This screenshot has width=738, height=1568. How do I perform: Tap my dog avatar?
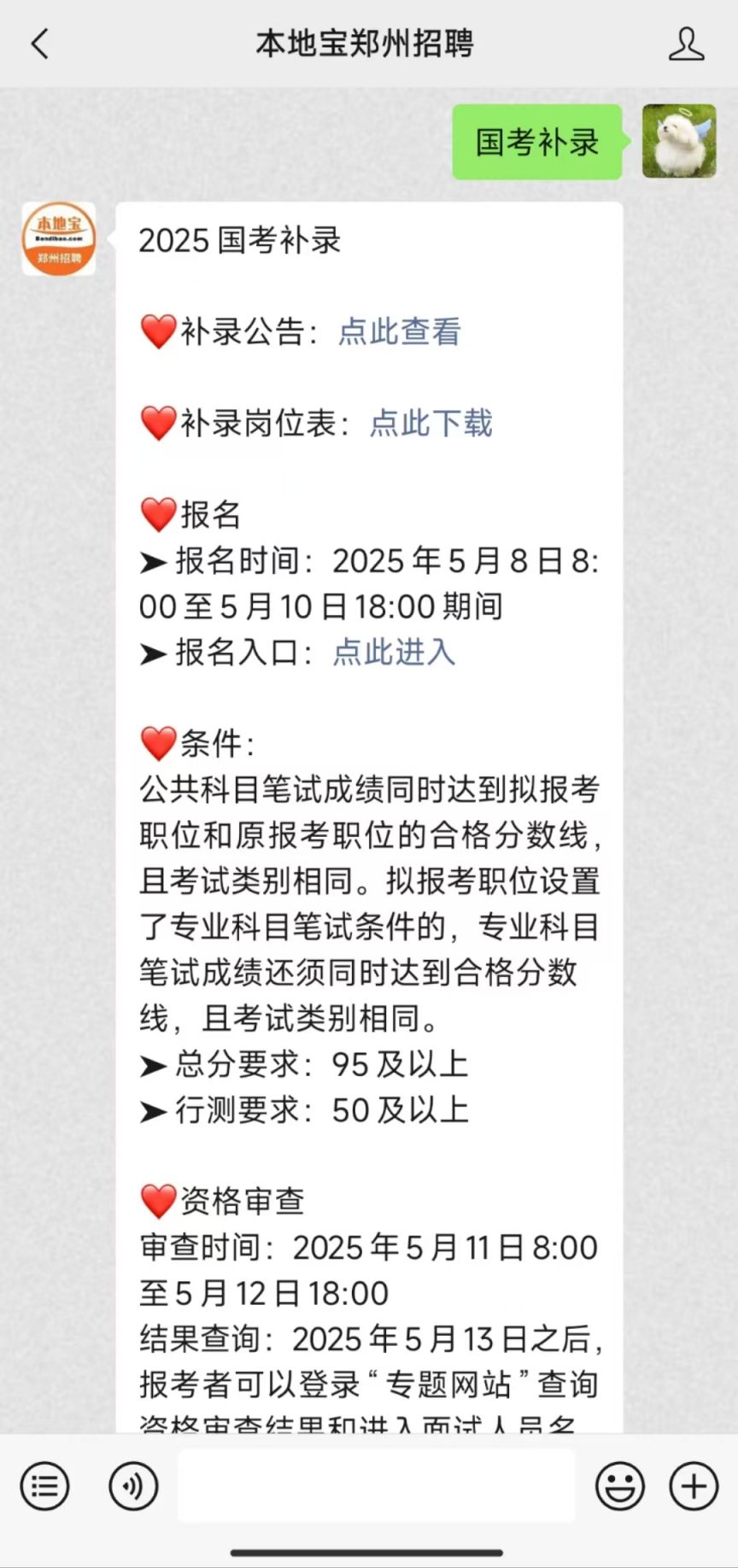pyautogui.click(x=679, y=141)
